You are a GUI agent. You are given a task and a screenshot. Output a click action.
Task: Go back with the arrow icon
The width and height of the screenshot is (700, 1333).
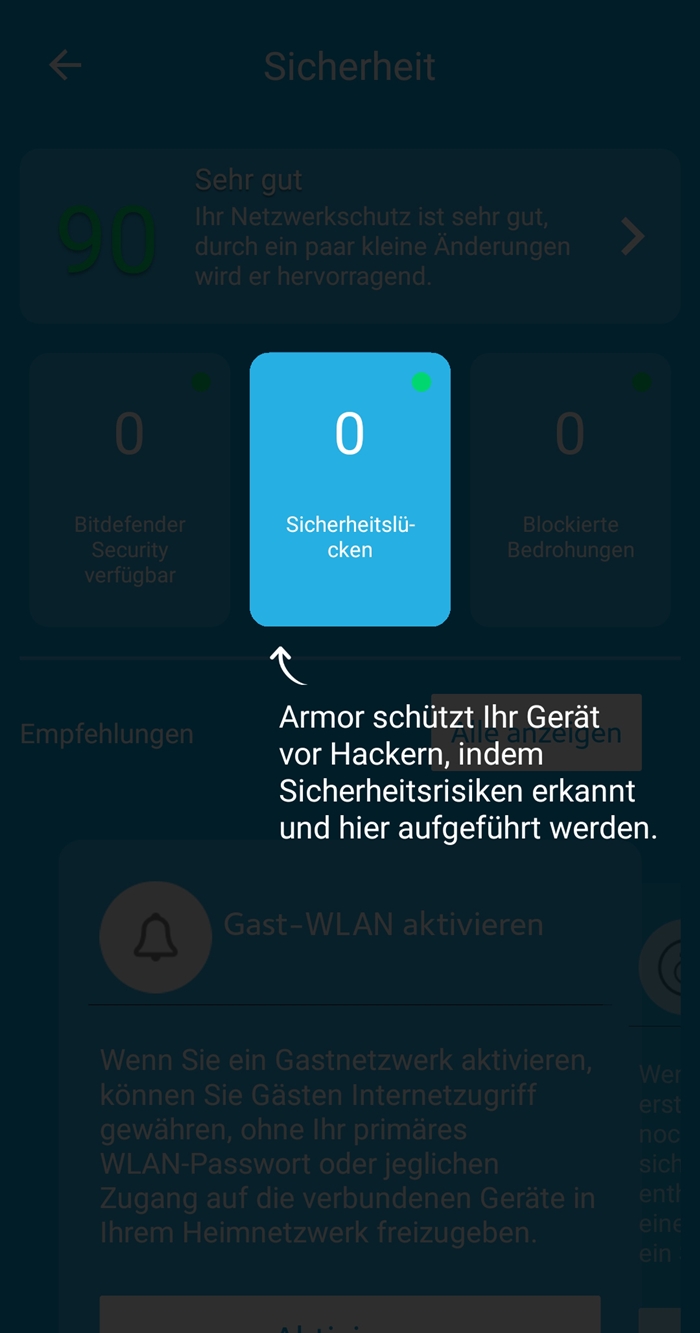click(65, 66)
